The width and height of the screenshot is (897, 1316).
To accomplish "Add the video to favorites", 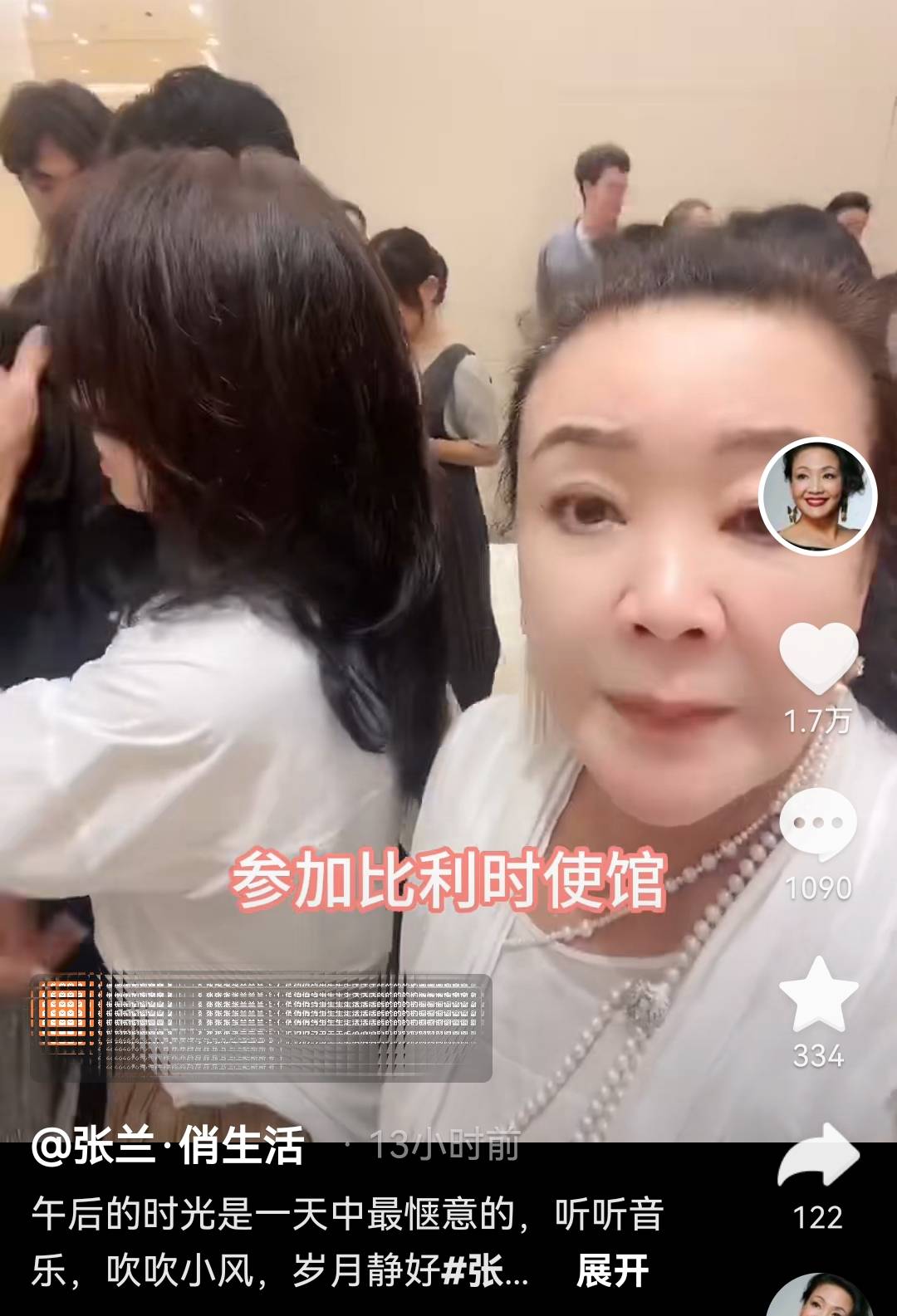I will click(x=818, y=995).
